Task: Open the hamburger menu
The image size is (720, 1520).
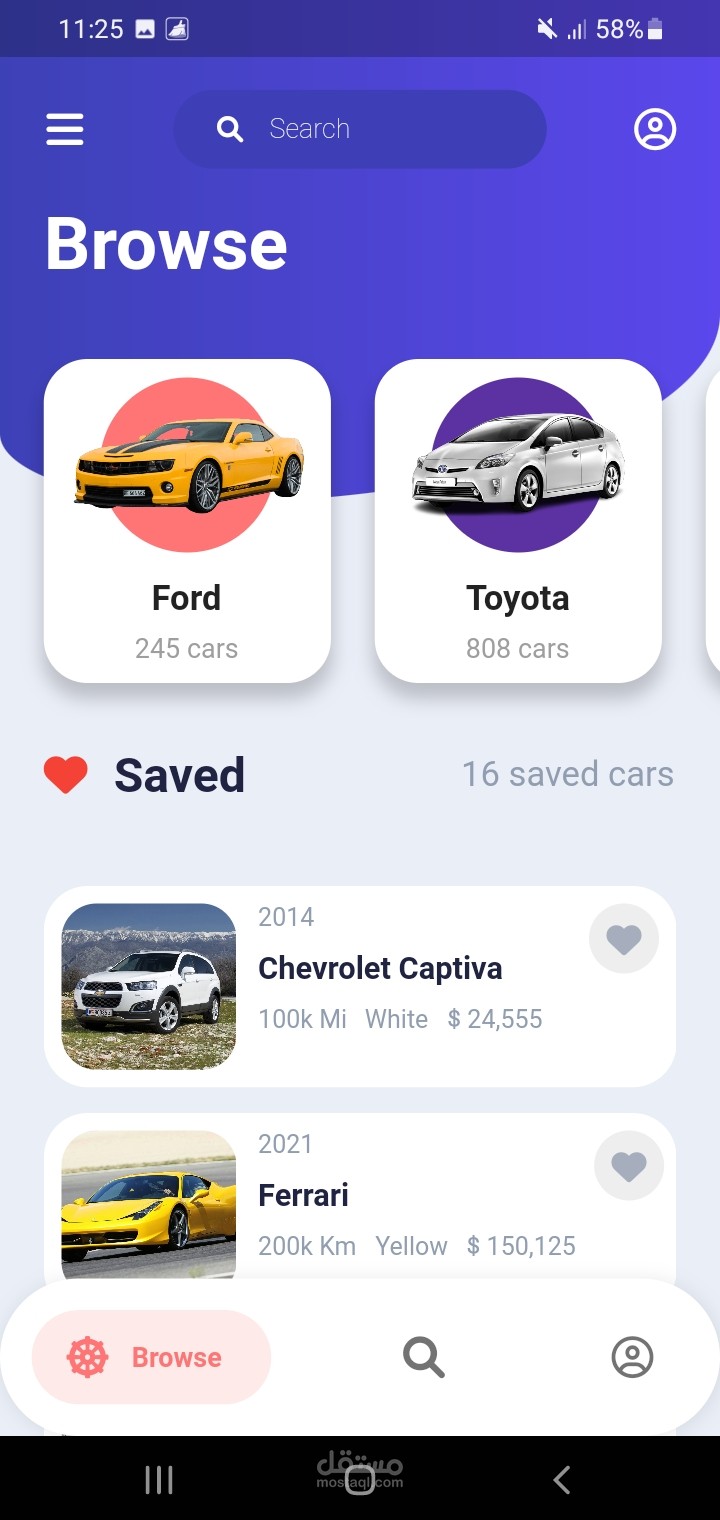Action: [x=65, y=129]
